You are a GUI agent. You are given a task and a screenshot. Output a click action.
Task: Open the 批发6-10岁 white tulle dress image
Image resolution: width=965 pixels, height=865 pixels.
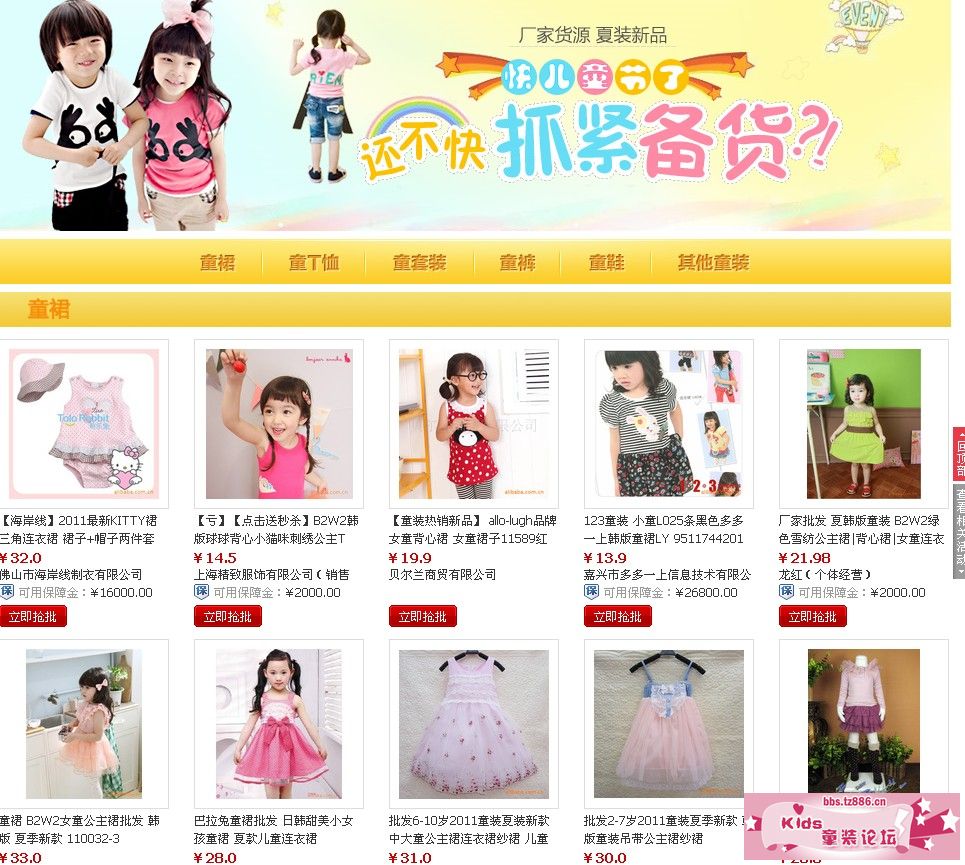(x=473, y=723)
